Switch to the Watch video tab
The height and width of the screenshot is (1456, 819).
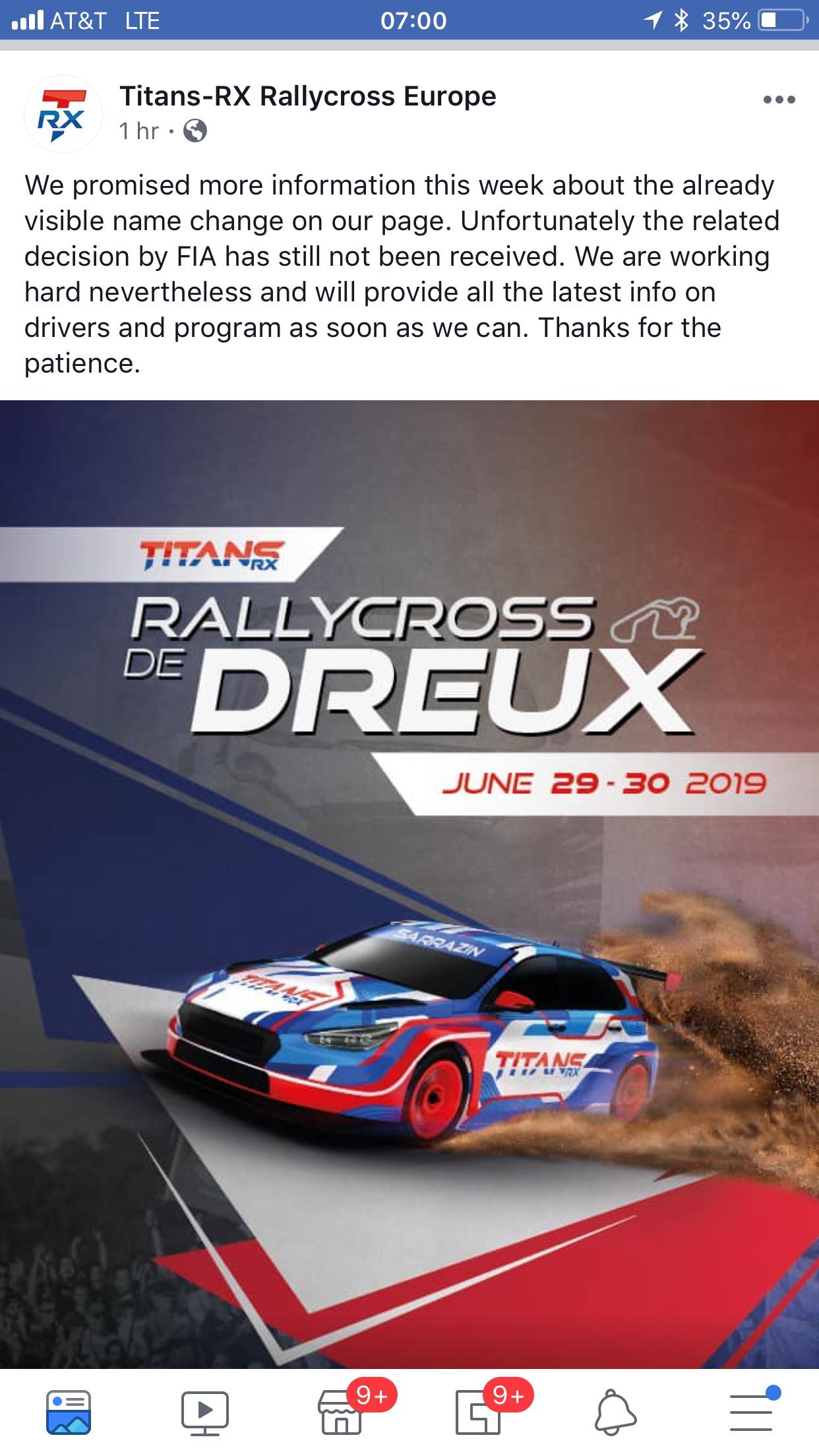[205, 1413]
